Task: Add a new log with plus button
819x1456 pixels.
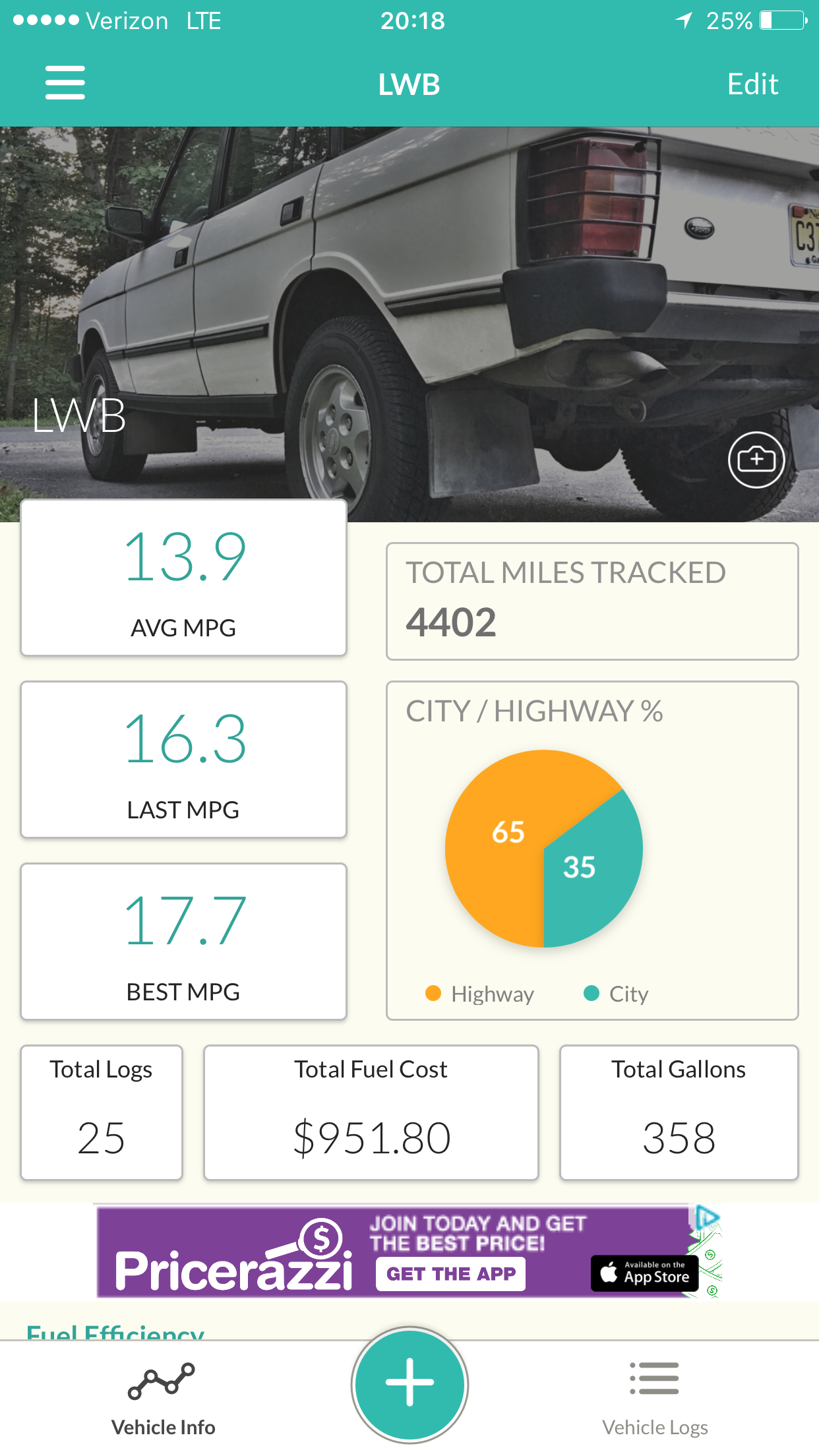Action: [409, 1383]
